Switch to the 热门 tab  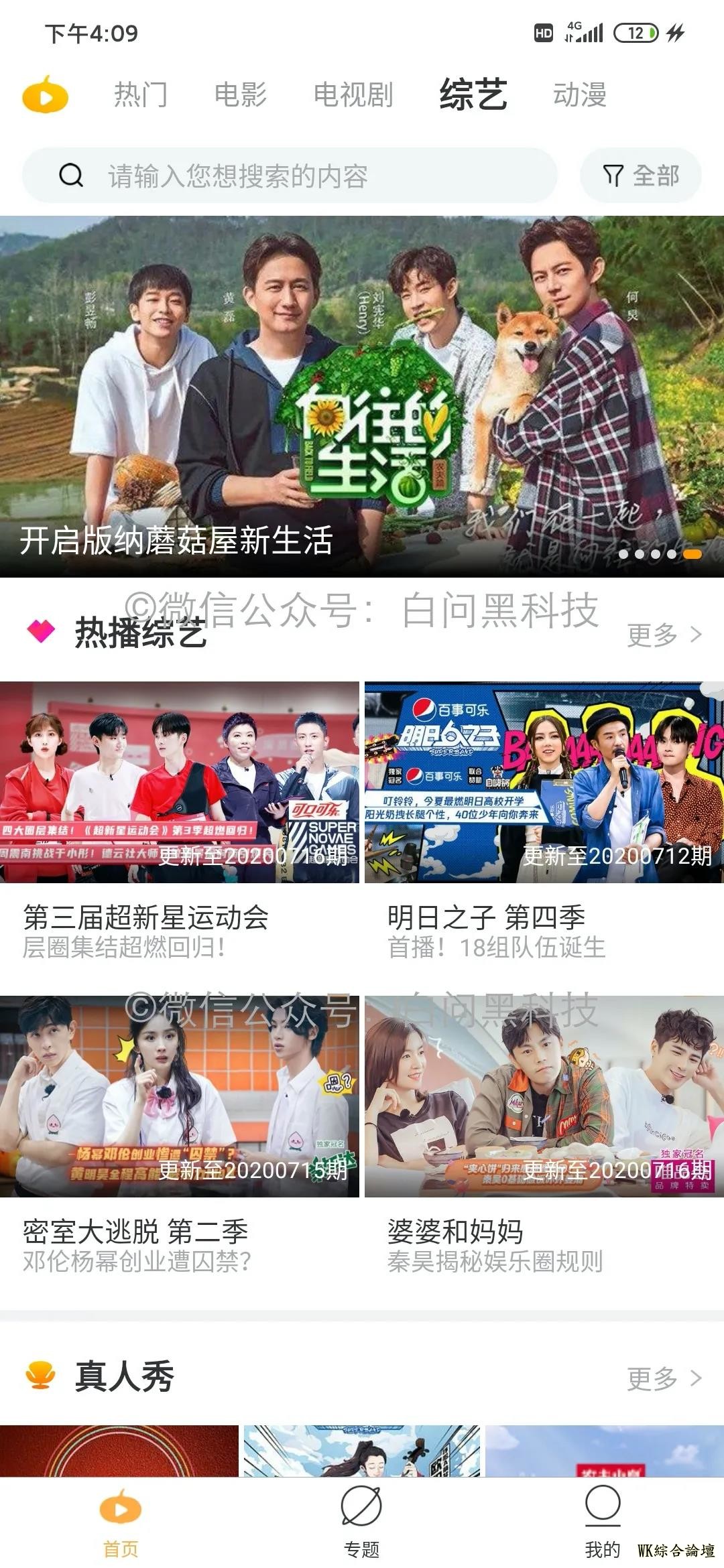coord(140,94)
